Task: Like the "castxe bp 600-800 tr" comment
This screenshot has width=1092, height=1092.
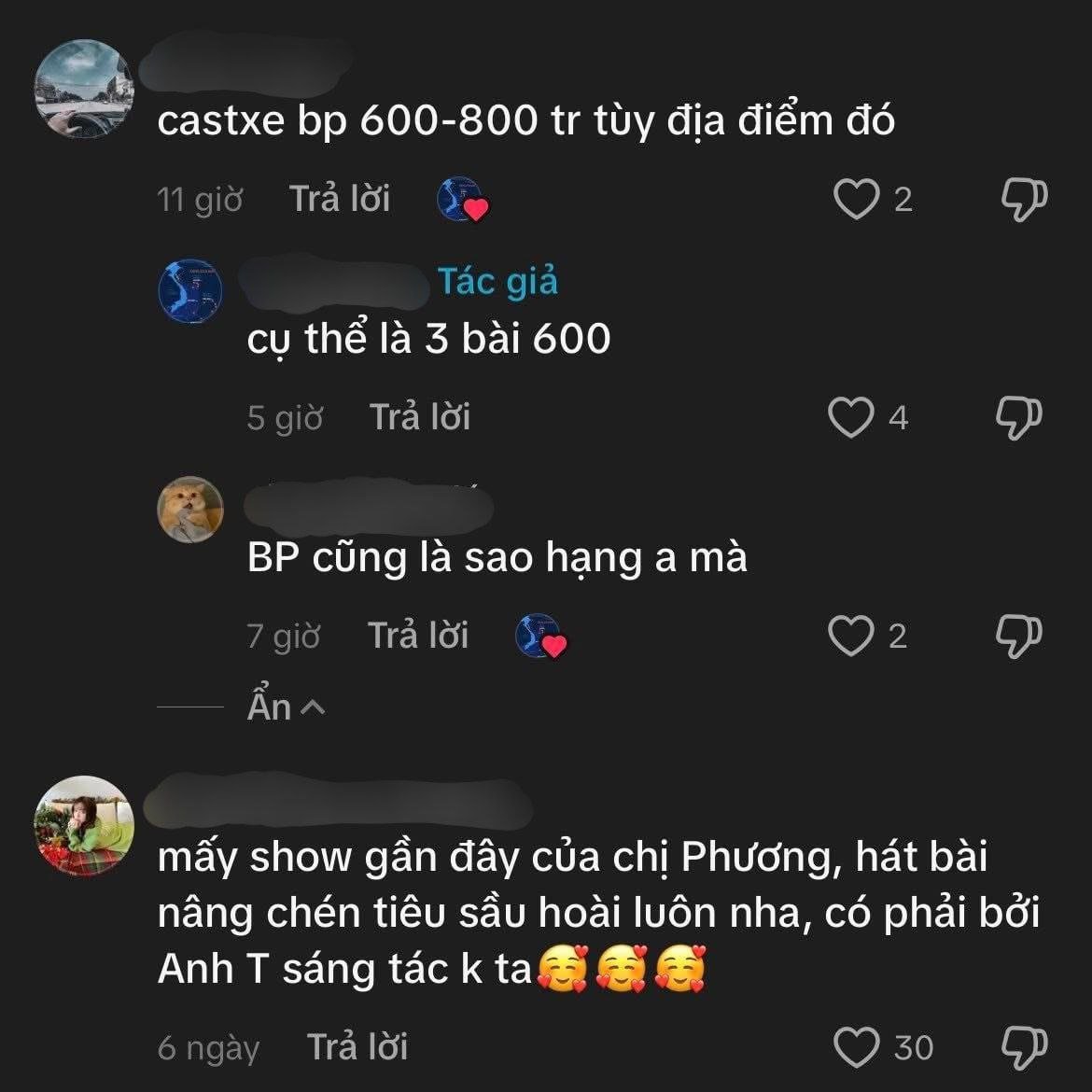Action: [x=856, y=199]
